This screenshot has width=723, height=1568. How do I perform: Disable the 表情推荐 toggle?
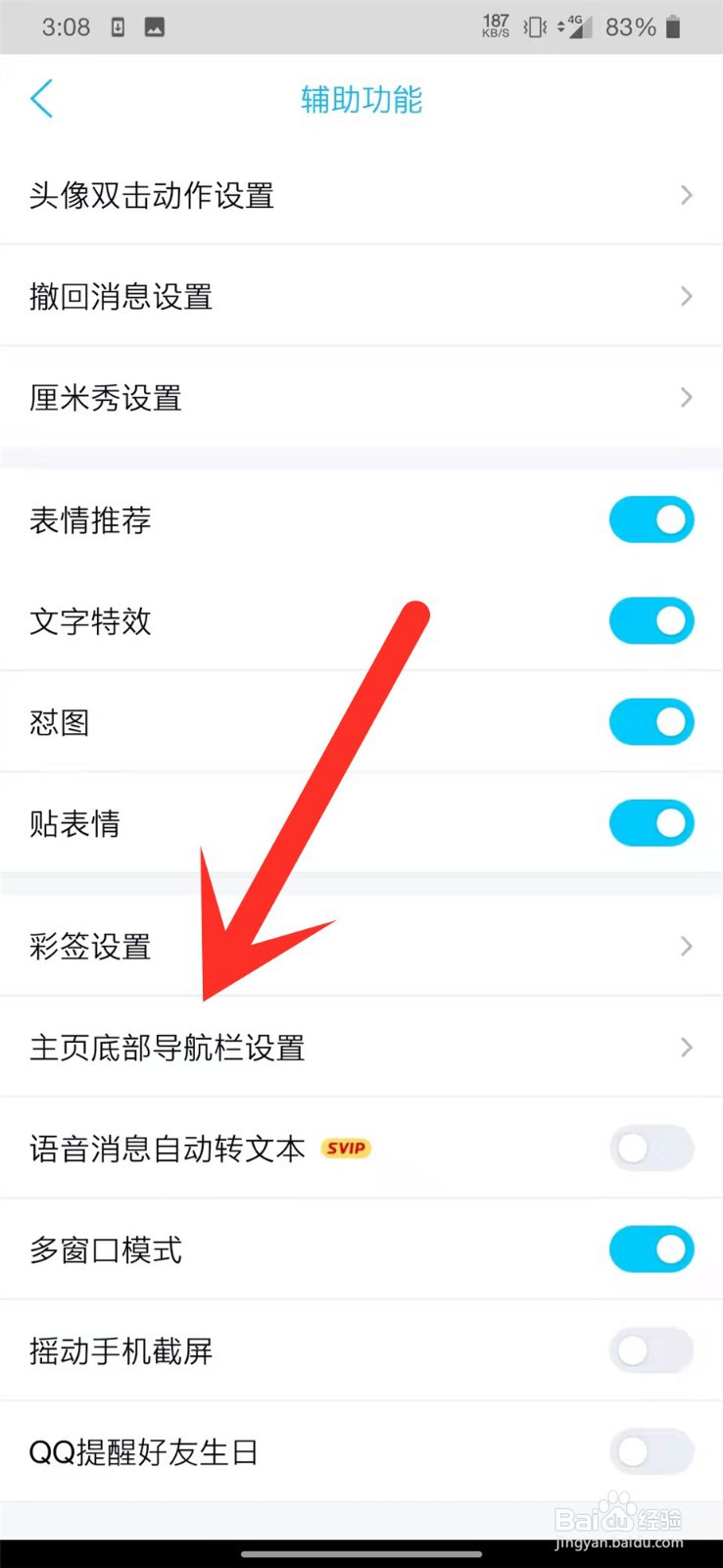(x=651, y=519)
